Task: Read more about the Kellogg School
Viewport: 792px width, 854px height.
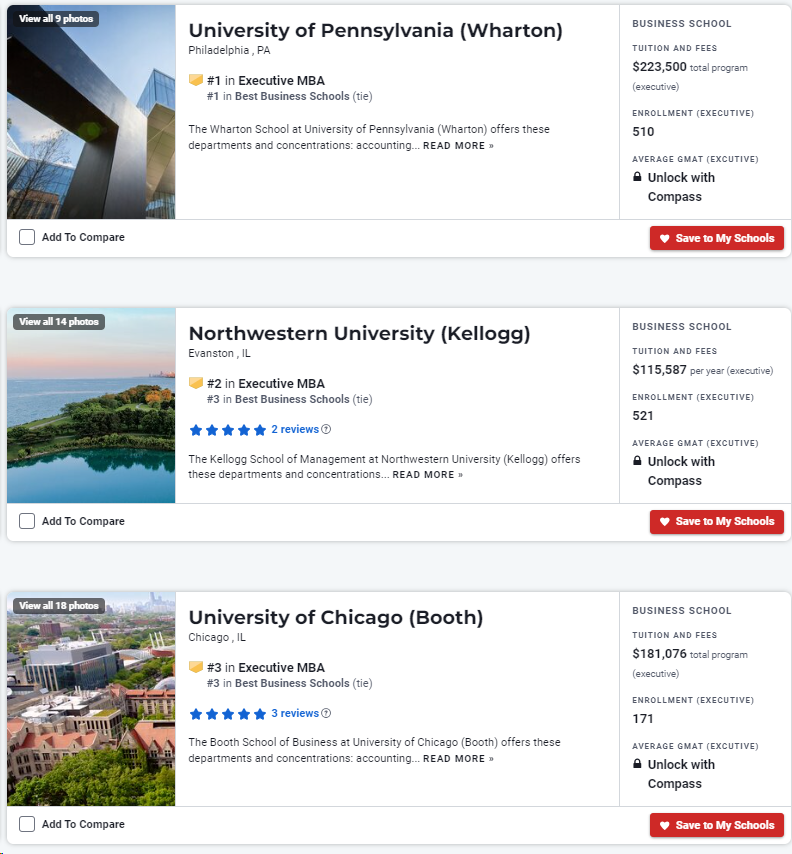Action: (x=427, y=475)
